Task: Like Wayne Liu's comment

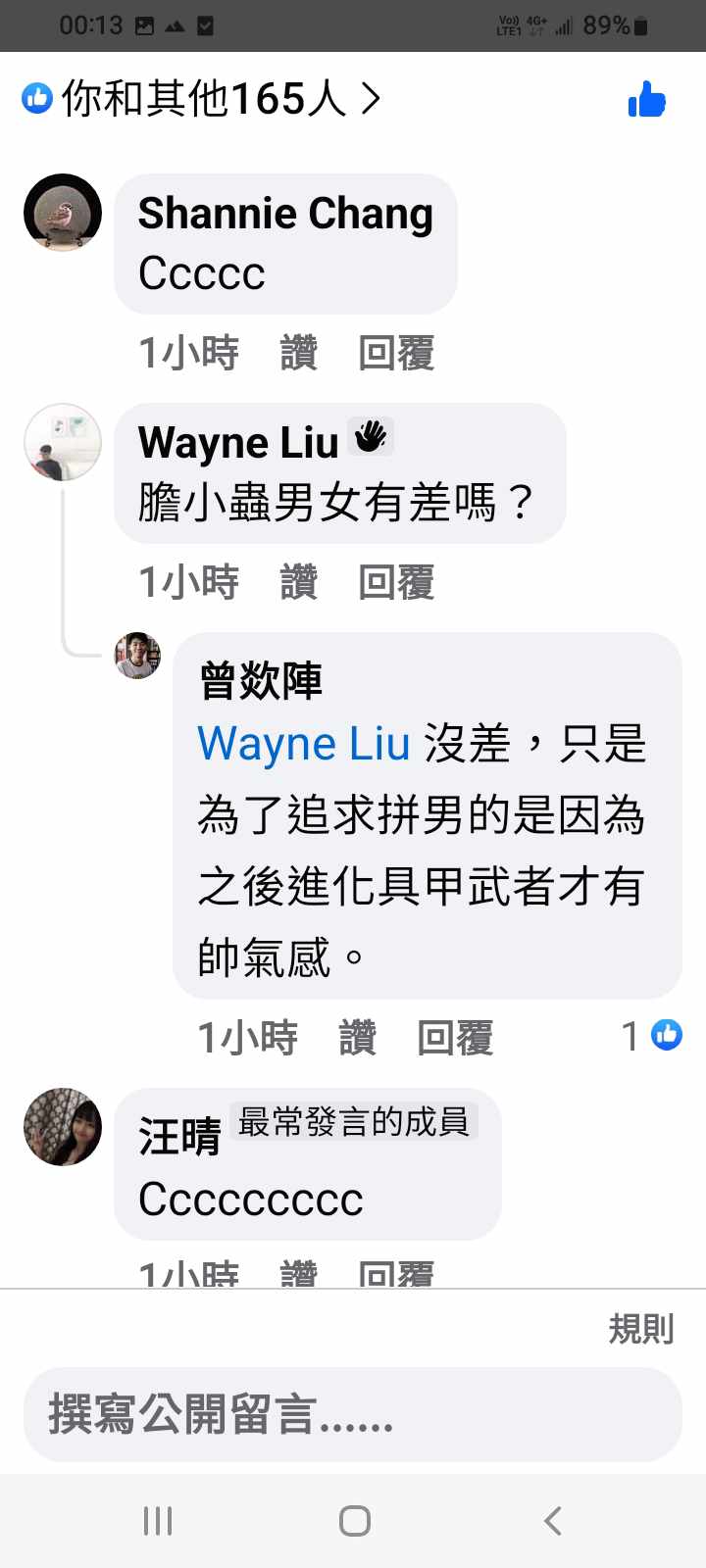Action: click(x=298, y=582)
